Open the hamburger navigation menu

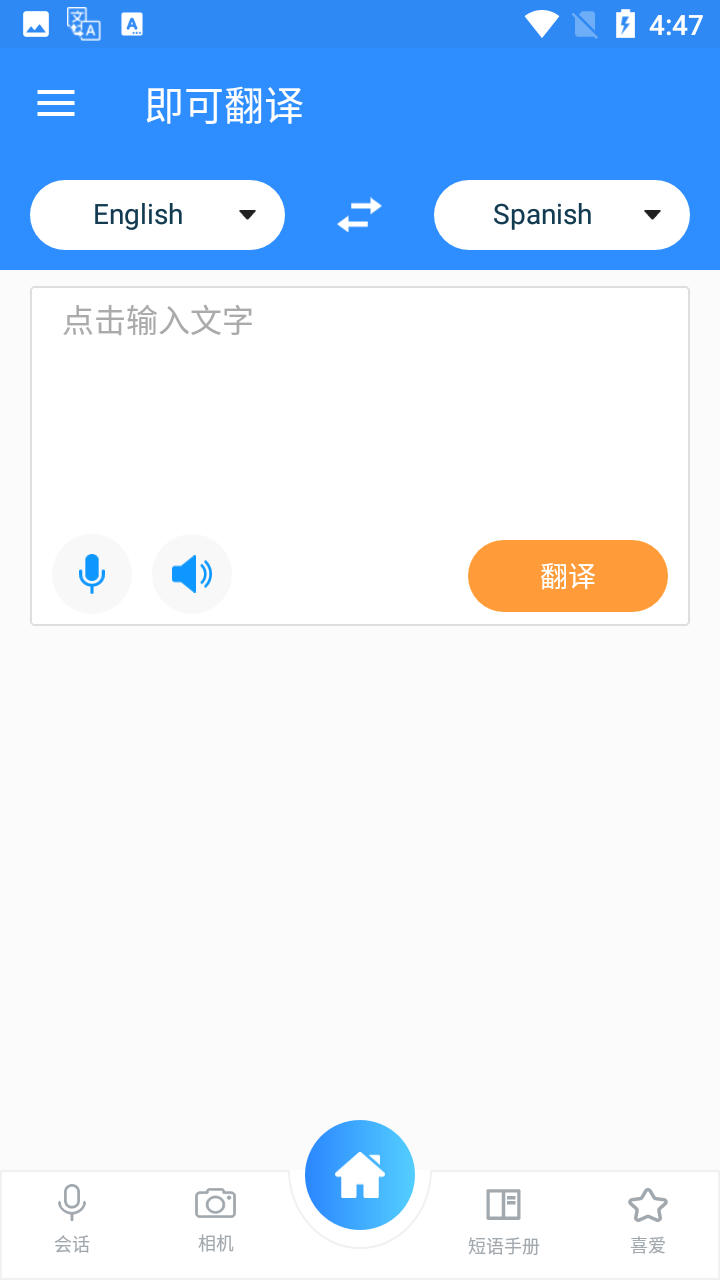(x=56, y=104)
